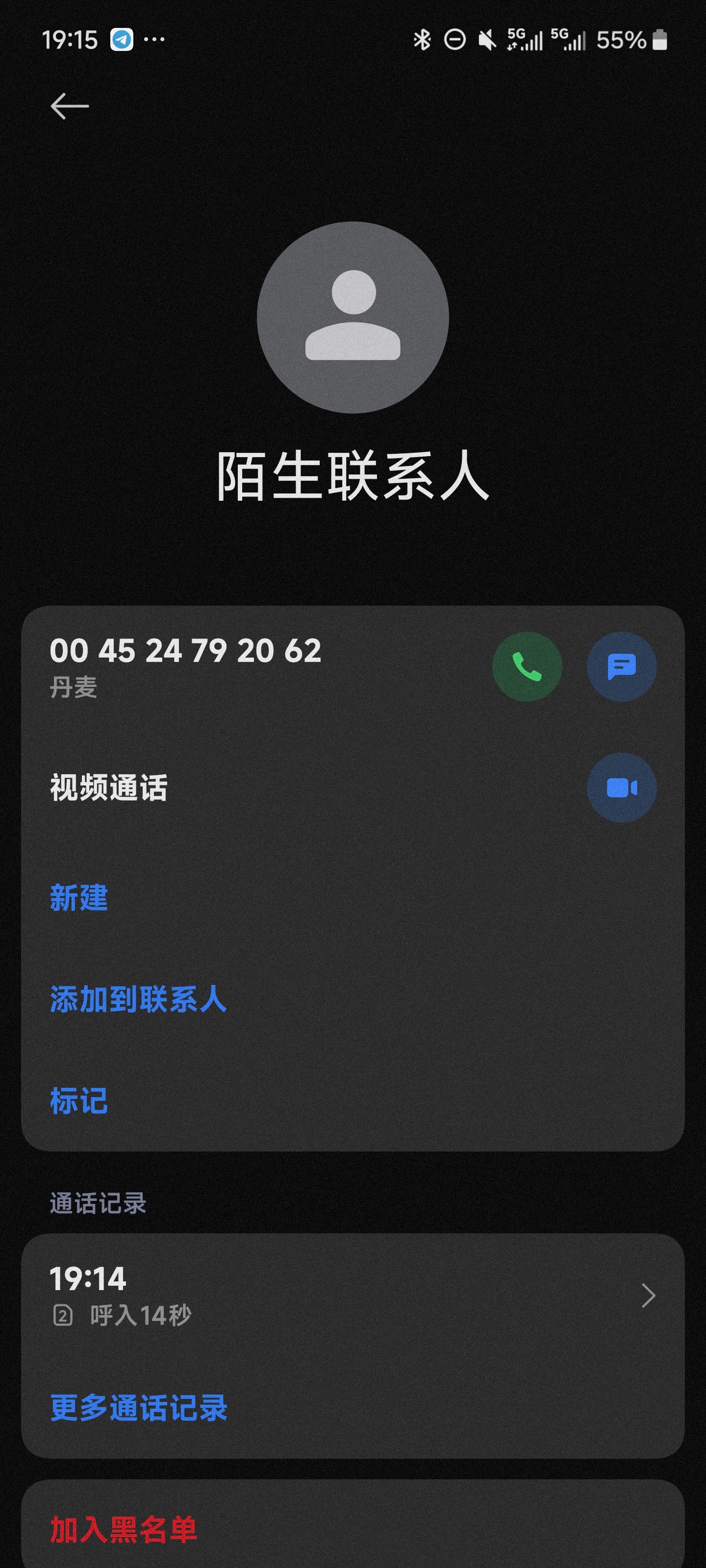Image resolution: width=706 pixels, height=1568 pixels.
Task: Tap 加入黑名单 to block this number
Action: point(124,1529)
